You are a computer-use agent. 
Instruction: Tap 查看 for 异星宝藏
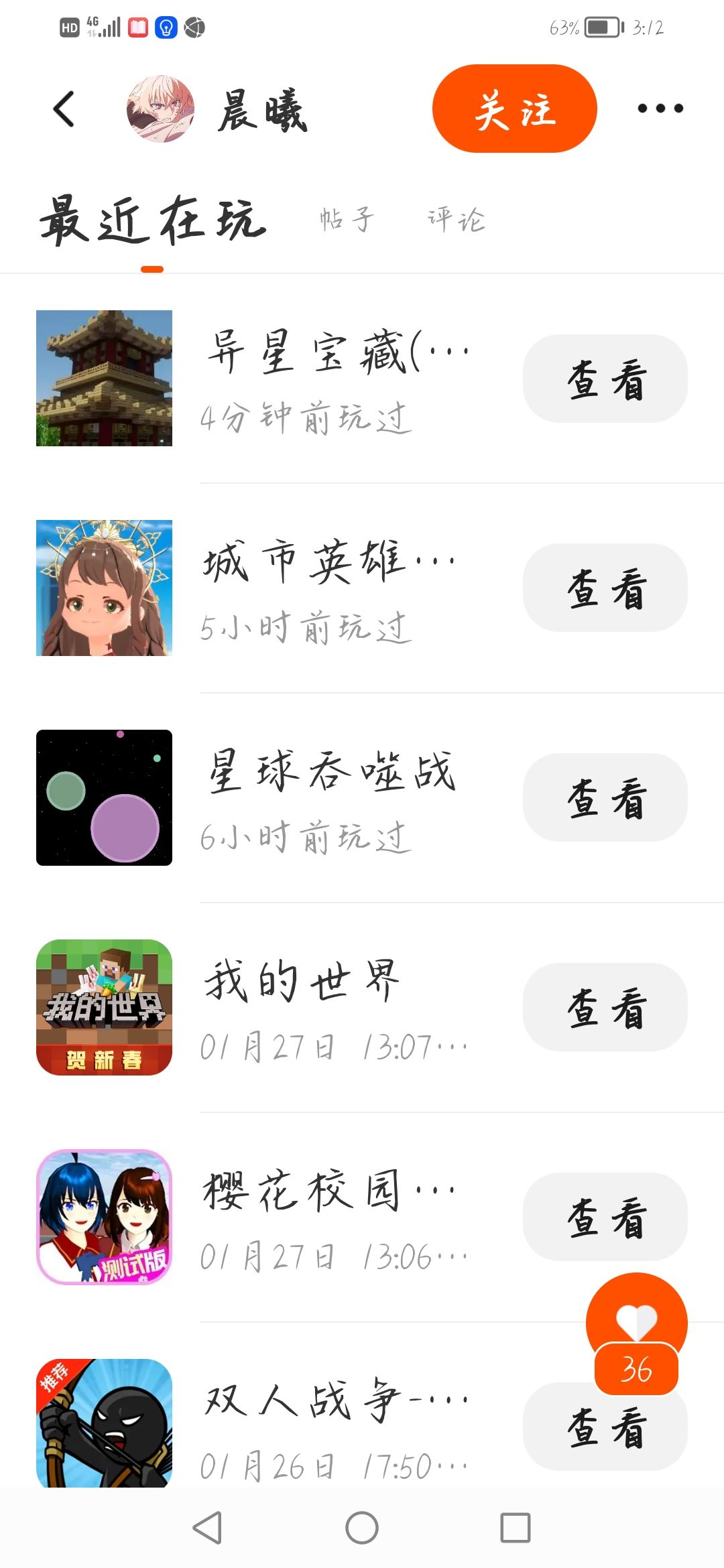tap(605, 379)
